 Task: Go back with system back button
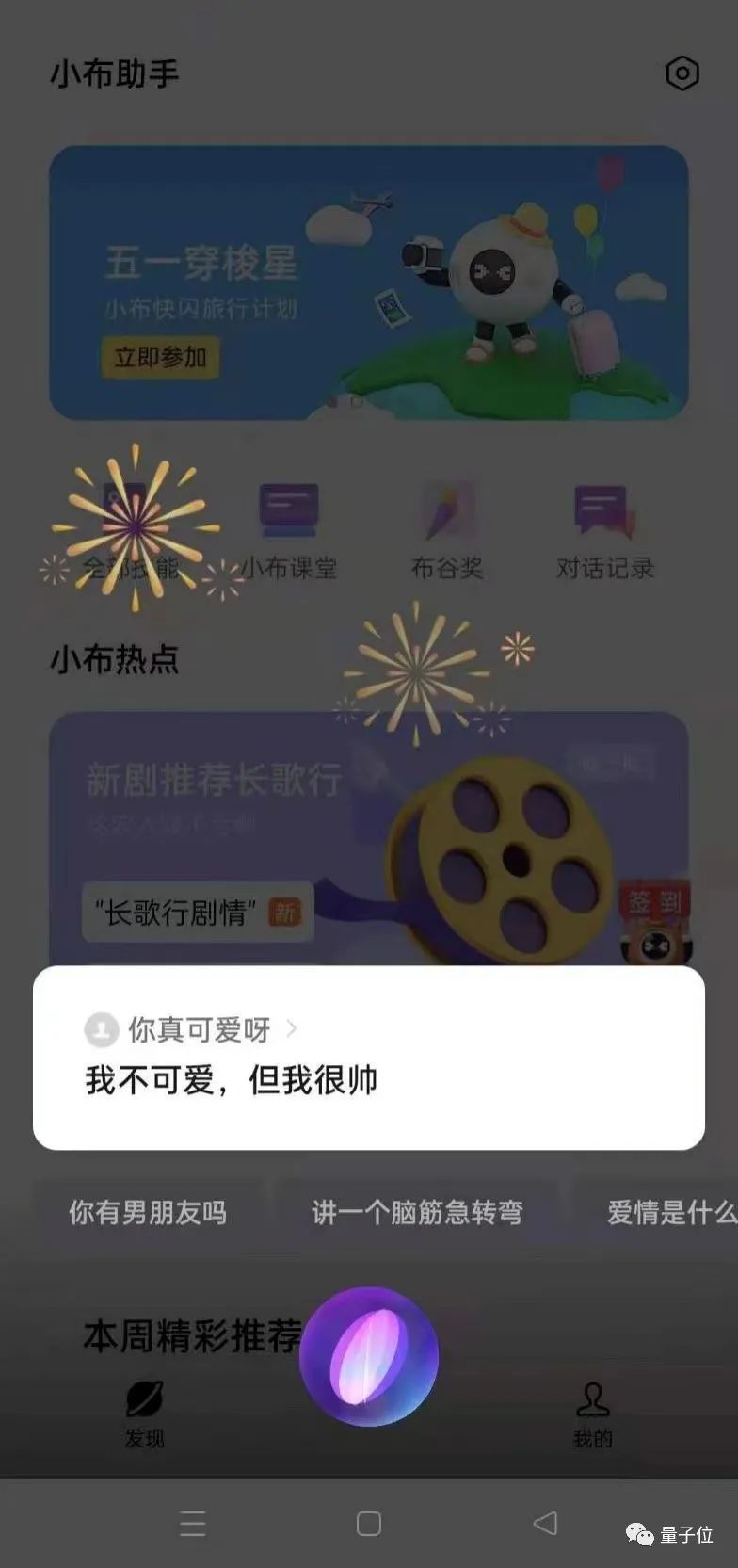(545, 1523)
